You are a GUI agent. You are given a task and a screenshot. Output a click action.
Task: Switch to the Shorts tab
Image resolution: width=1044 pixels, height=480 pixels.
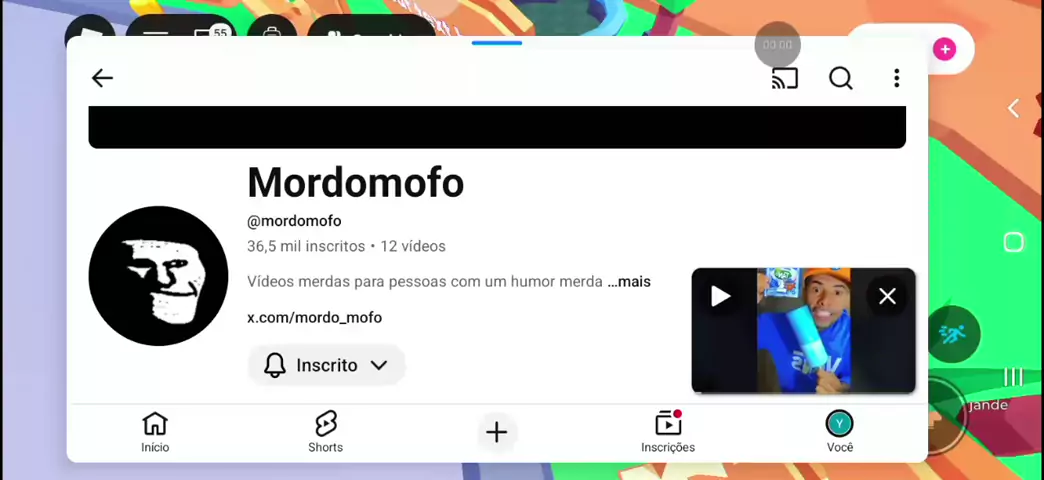click(x=325, y=432)
